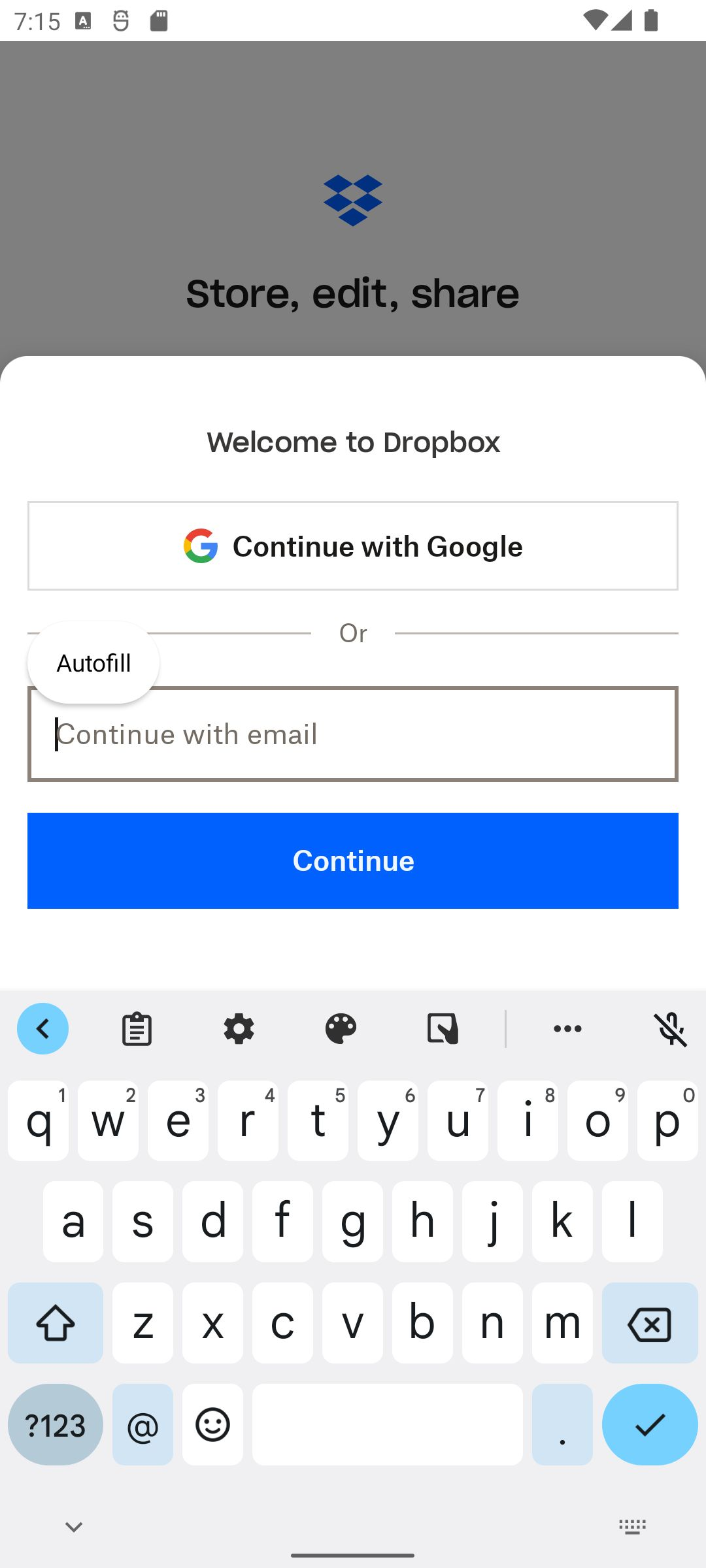Collapse keyboard toolbar with back arrow

pyautogui.click(x=43, y=1029)
